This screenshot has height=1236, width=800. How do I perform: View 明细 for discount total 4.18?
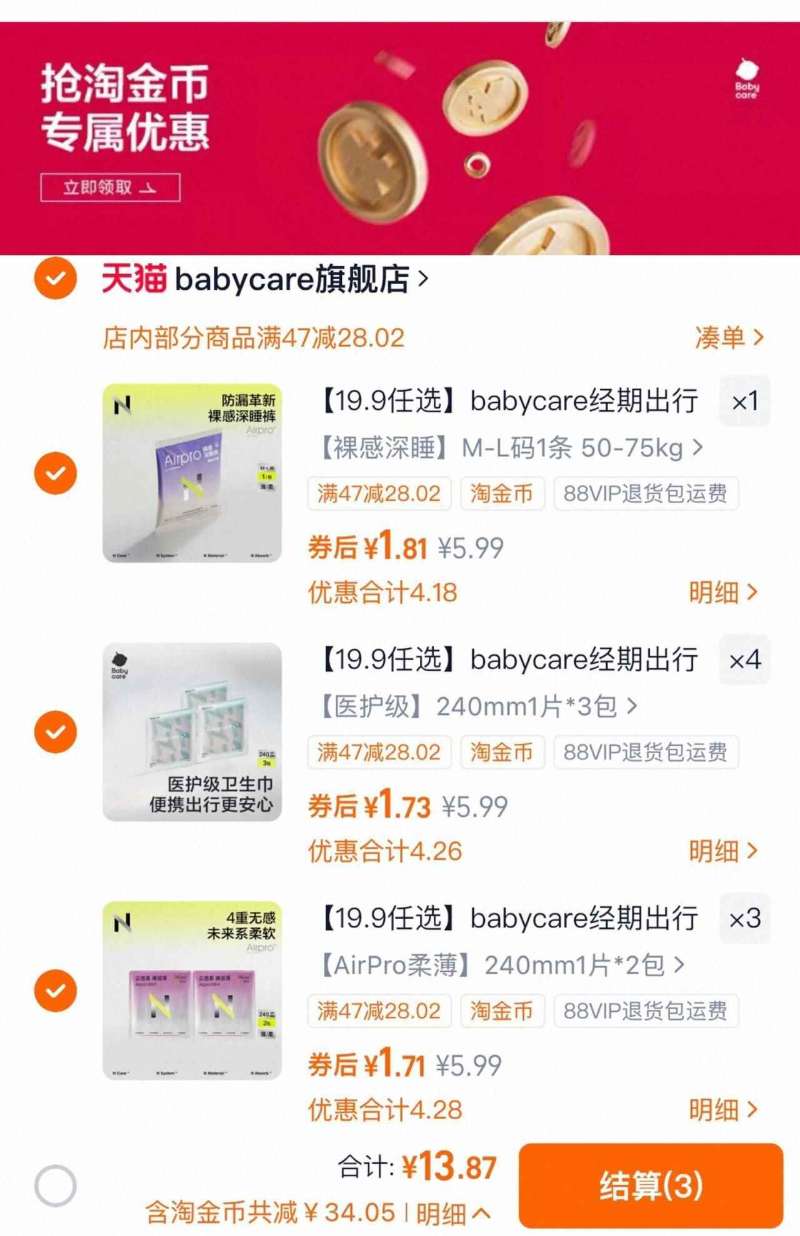pos(723,592)
